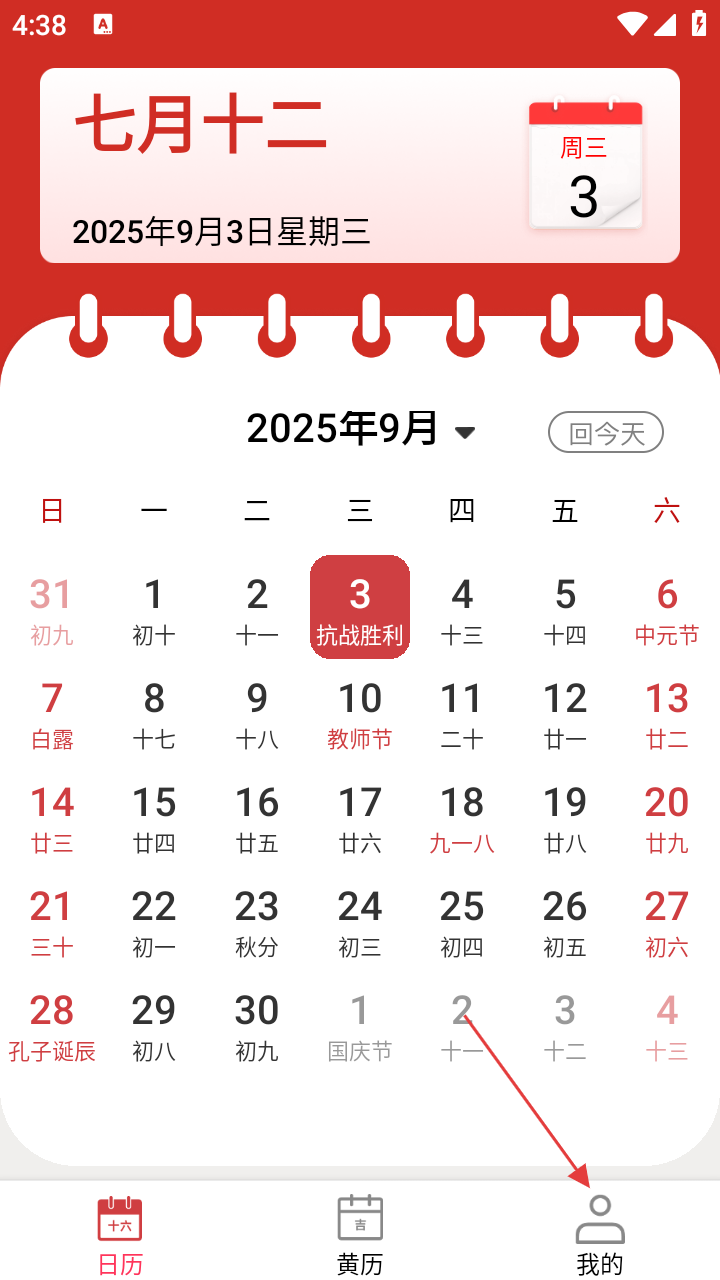The height and width of the screenshot is (1280, 720).
Task: Tap the 回今天 button
Action: 606,433
